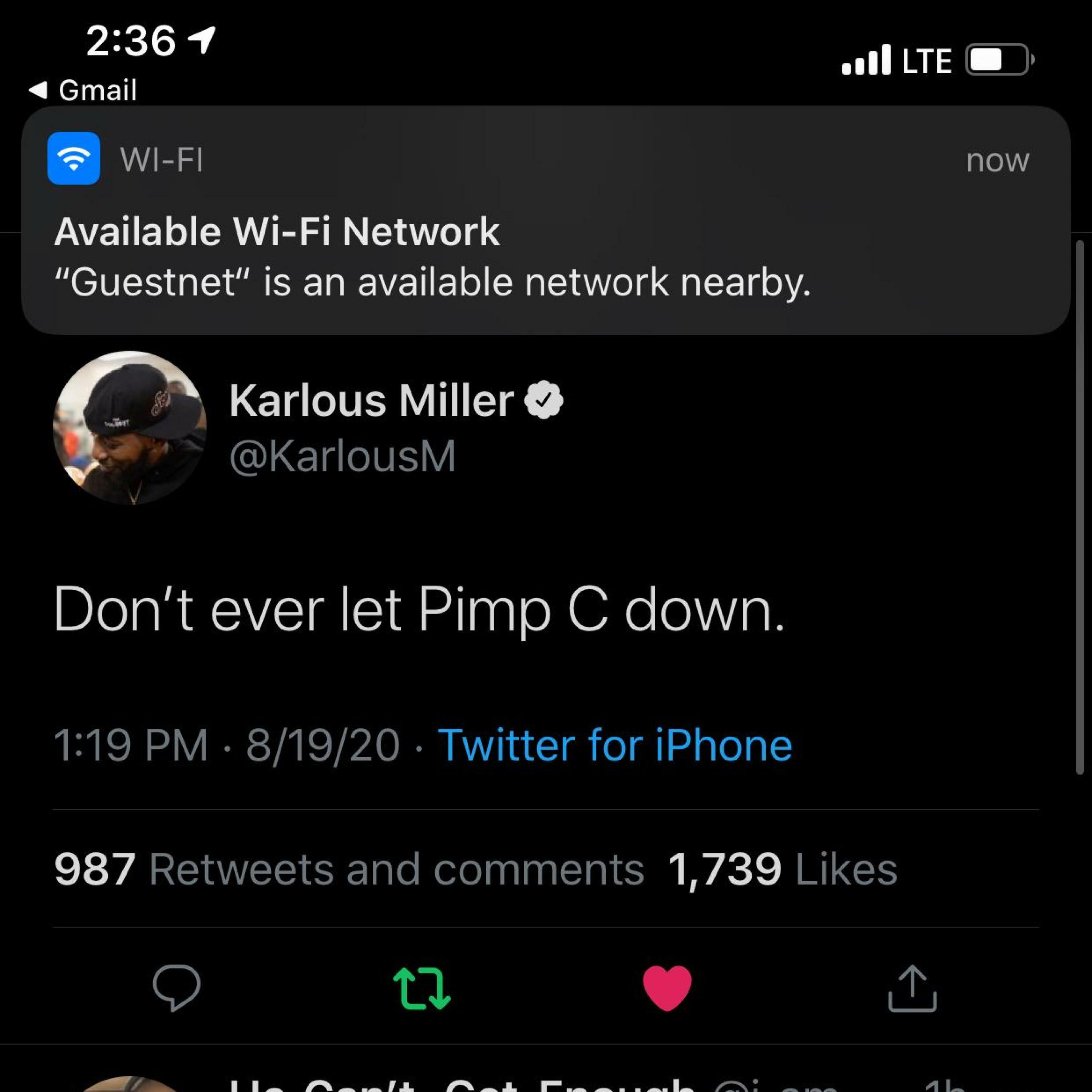Unlike the tweet with the heart icon
The width and height of the screenshot is (1092, 1092).
pyautogui.click(x=667, y=988)
